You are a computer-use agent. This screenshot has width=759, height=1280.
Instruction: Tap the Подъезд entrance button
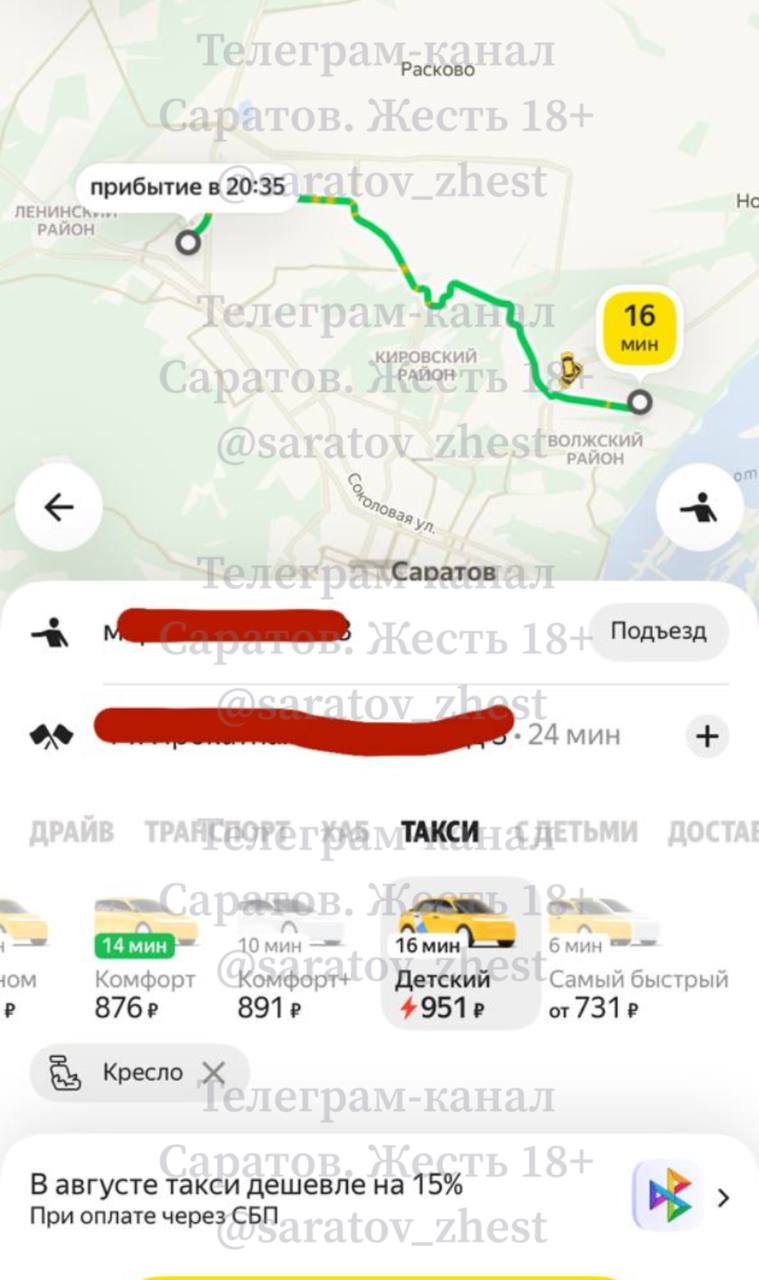[658, 632]
